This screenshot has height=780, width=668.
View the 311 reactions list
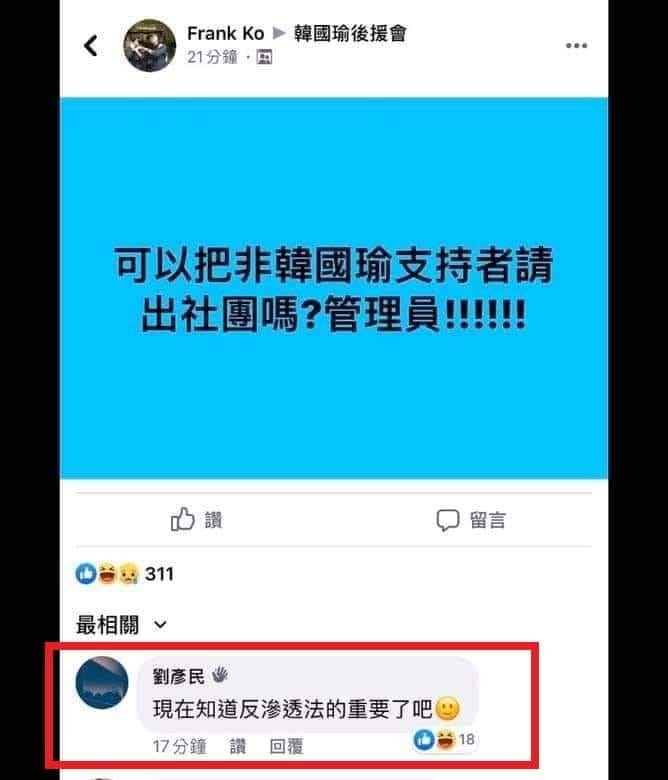point(125,574)
